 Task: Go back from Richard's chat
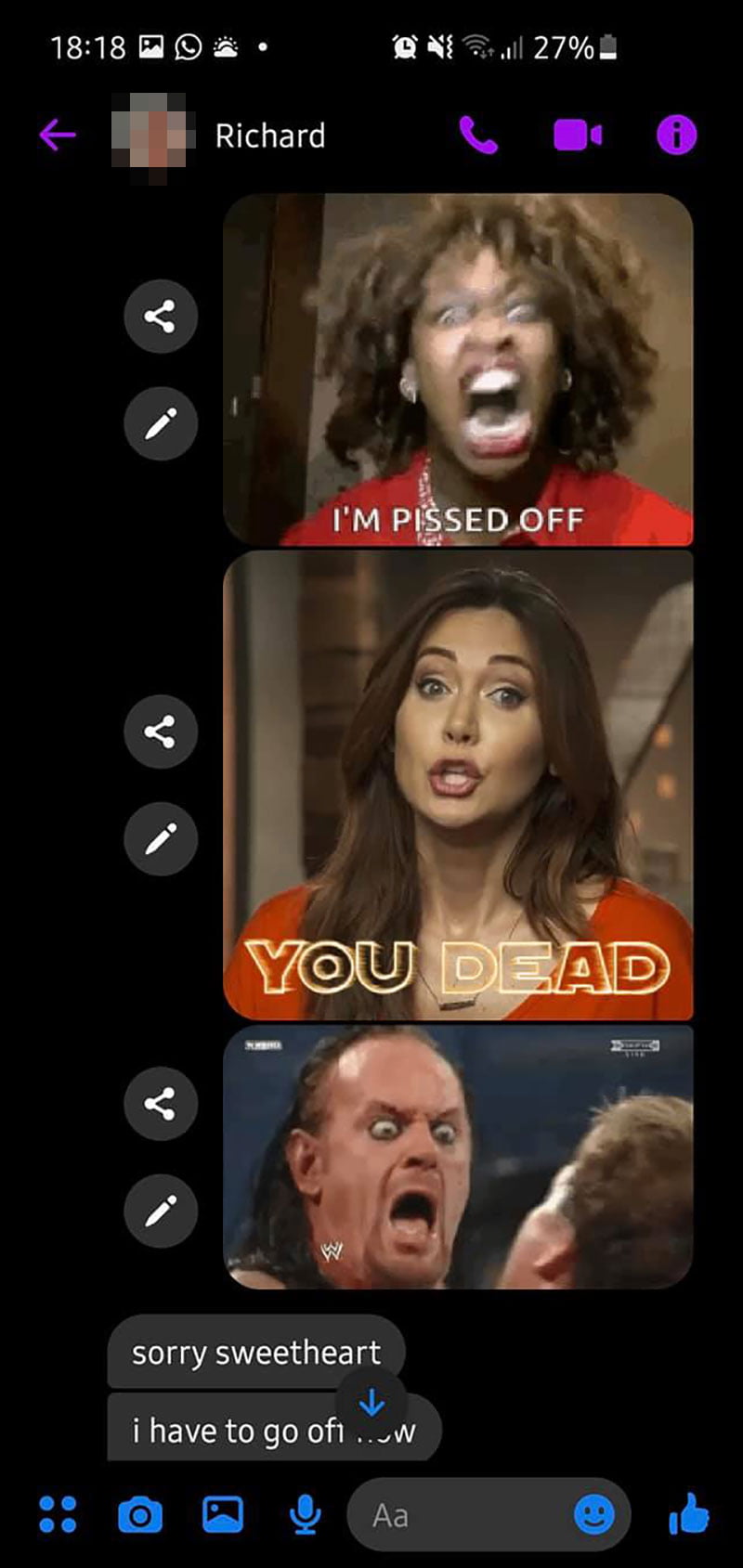tap(58, 136)
